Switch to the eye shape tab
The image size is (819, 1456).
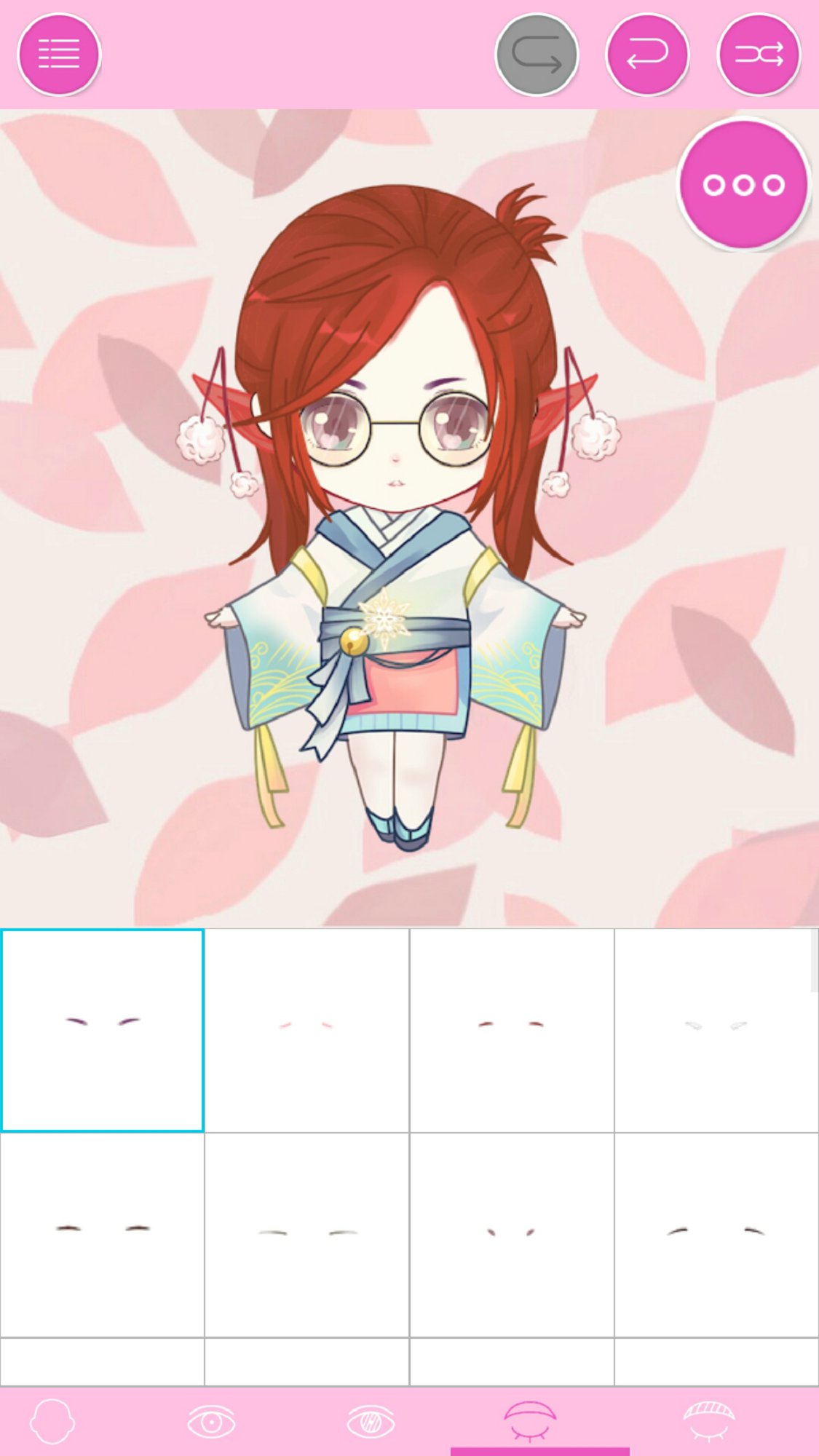point(211,1421)
